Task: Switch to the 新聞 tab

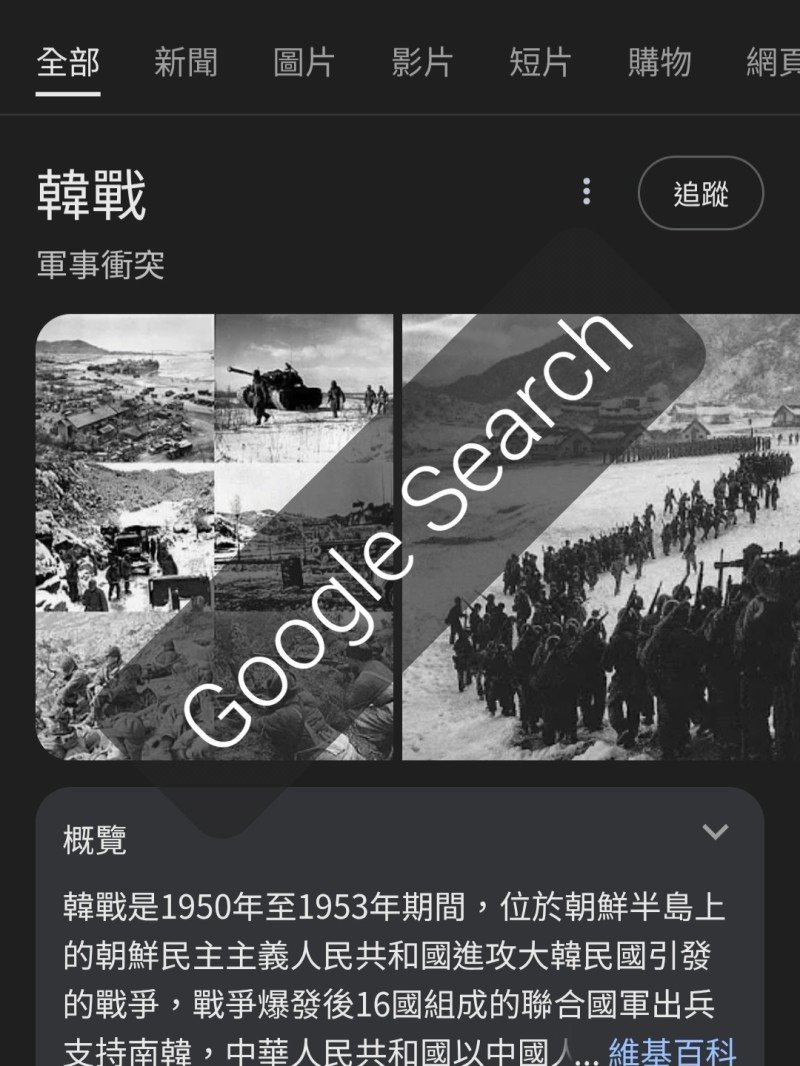Action: pyautogui.click(x=185, y=63)
